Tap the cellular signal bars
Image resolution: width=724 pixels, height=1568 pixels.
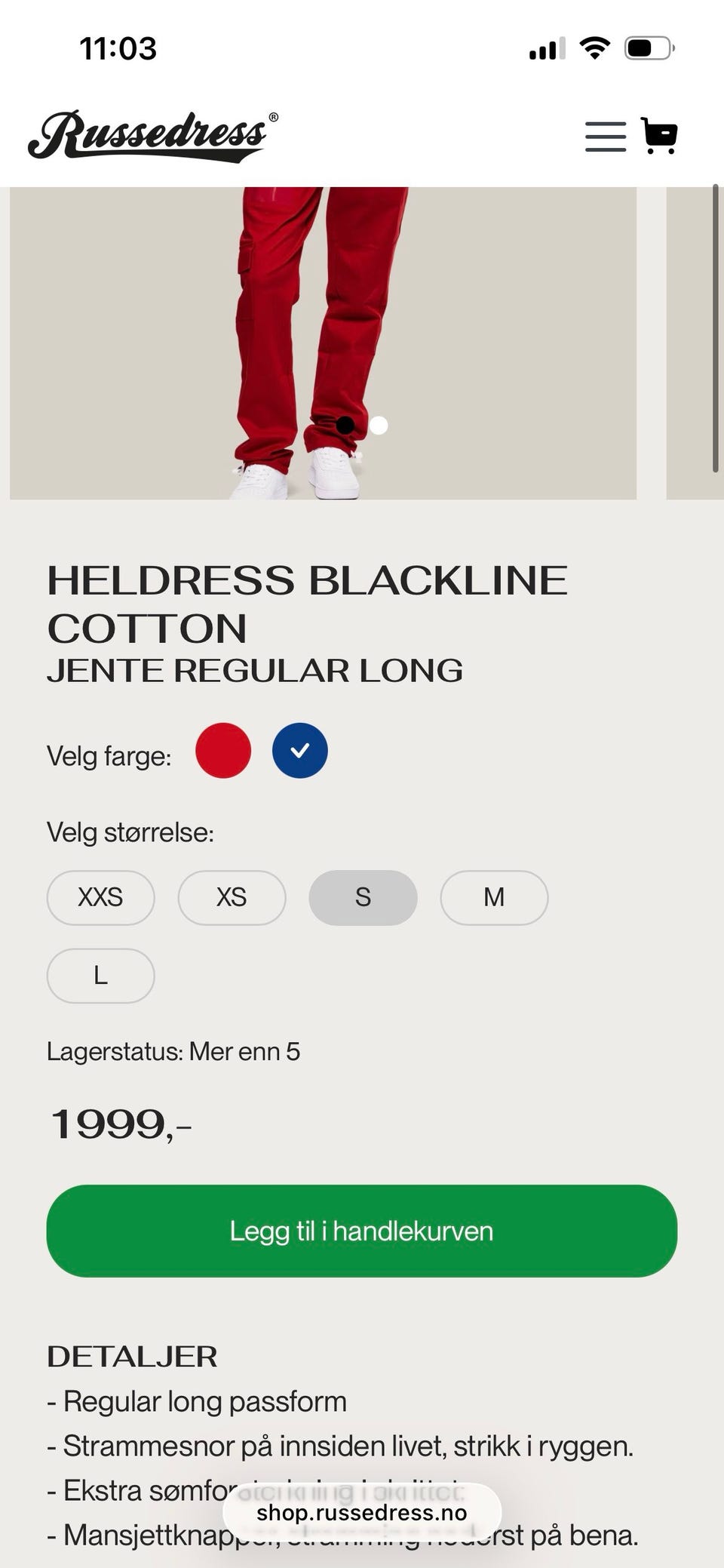tap(546, 48)
